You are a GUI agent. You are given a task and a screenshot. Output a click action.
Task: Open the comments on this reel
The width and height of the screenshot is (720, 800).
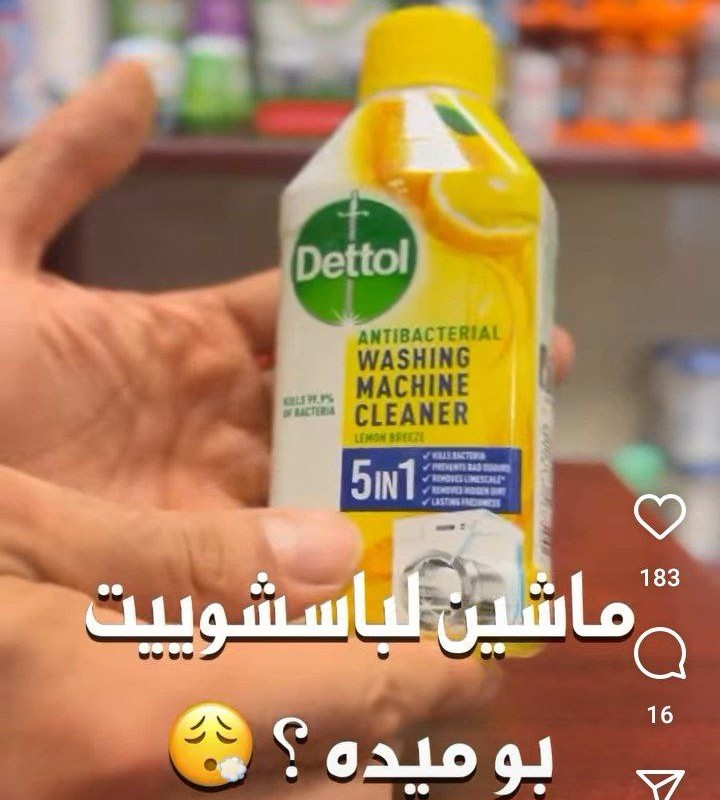click(660, 655)
